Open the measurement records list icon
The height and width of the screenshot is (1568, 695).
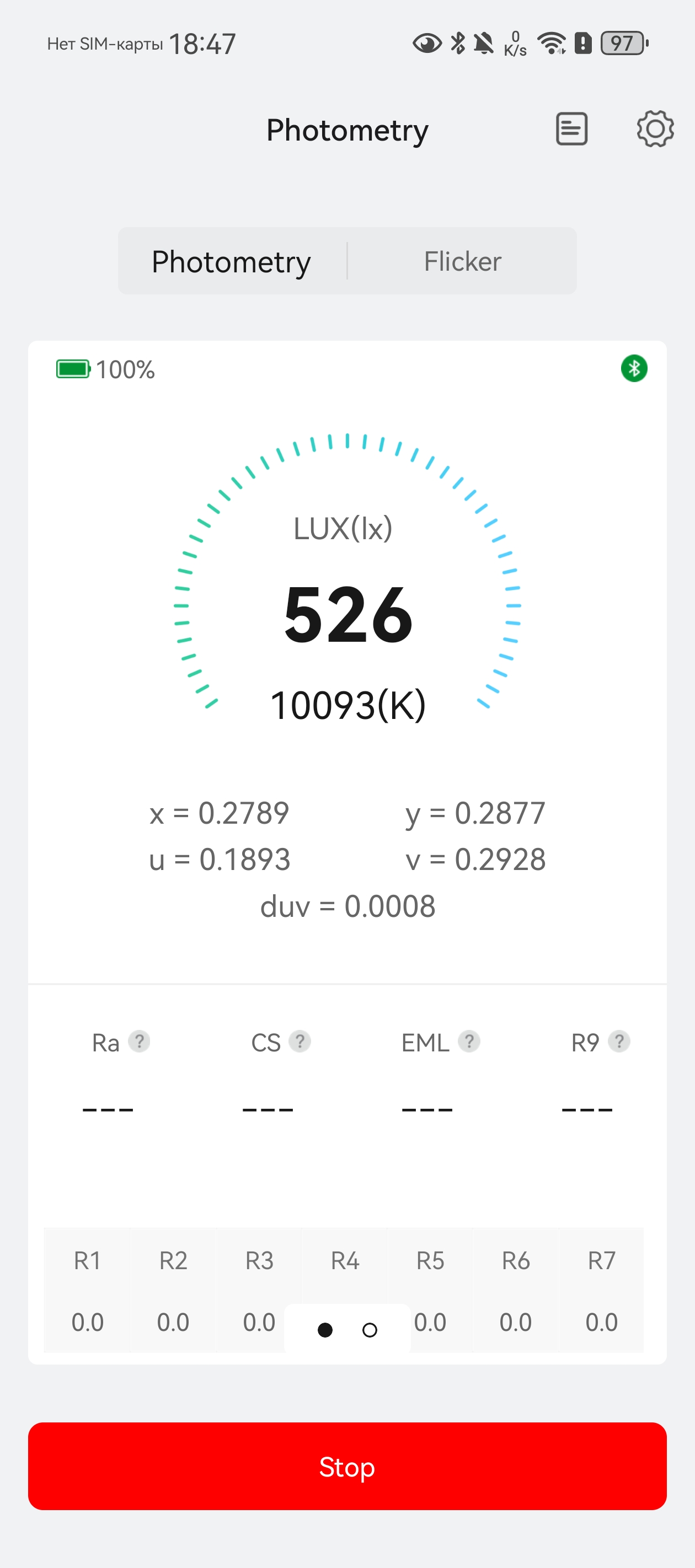(571, 129)
